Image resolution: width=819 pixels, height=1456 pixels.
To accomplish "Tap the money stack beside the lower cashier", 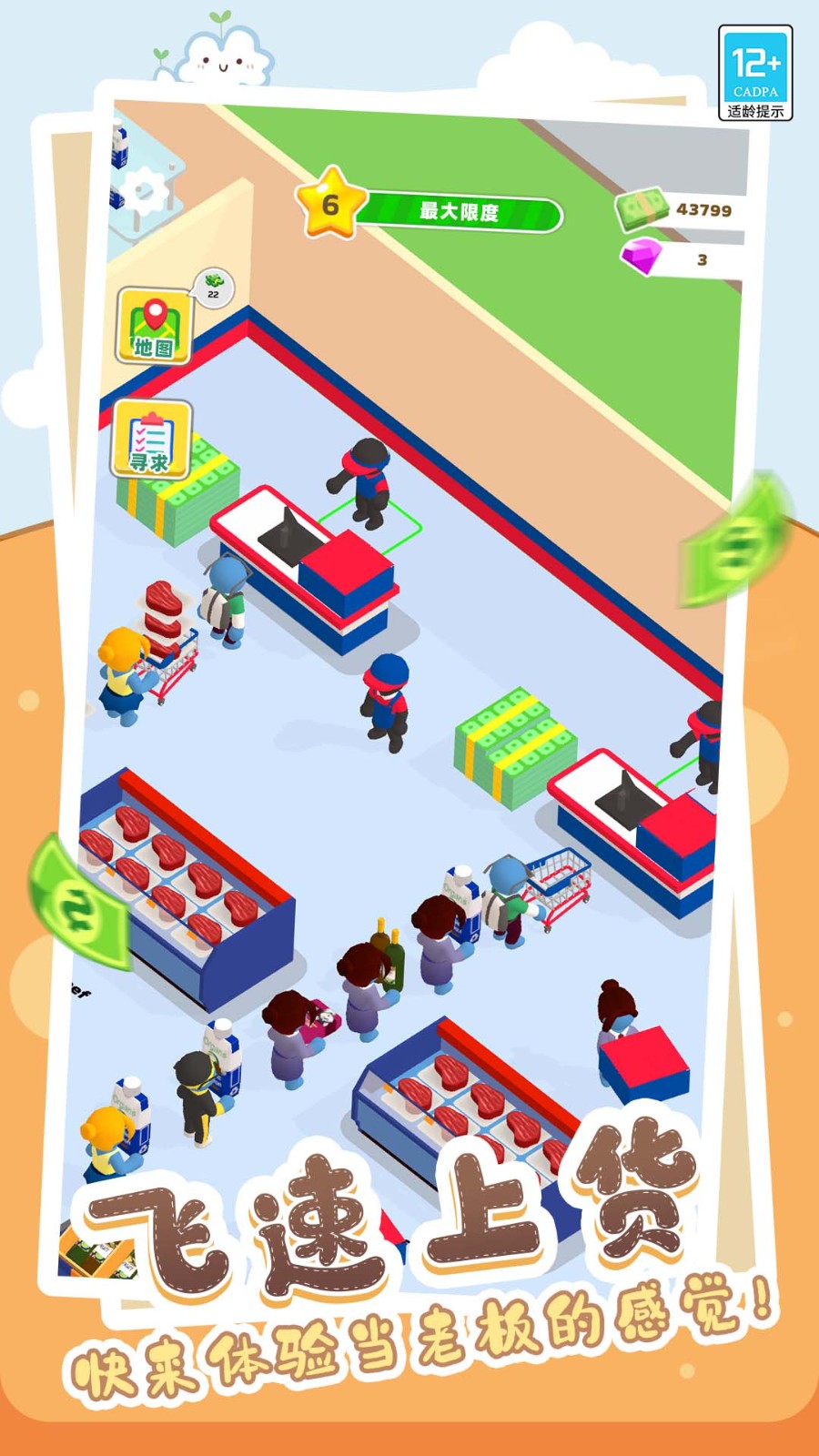I will click(x=507, y=742).
